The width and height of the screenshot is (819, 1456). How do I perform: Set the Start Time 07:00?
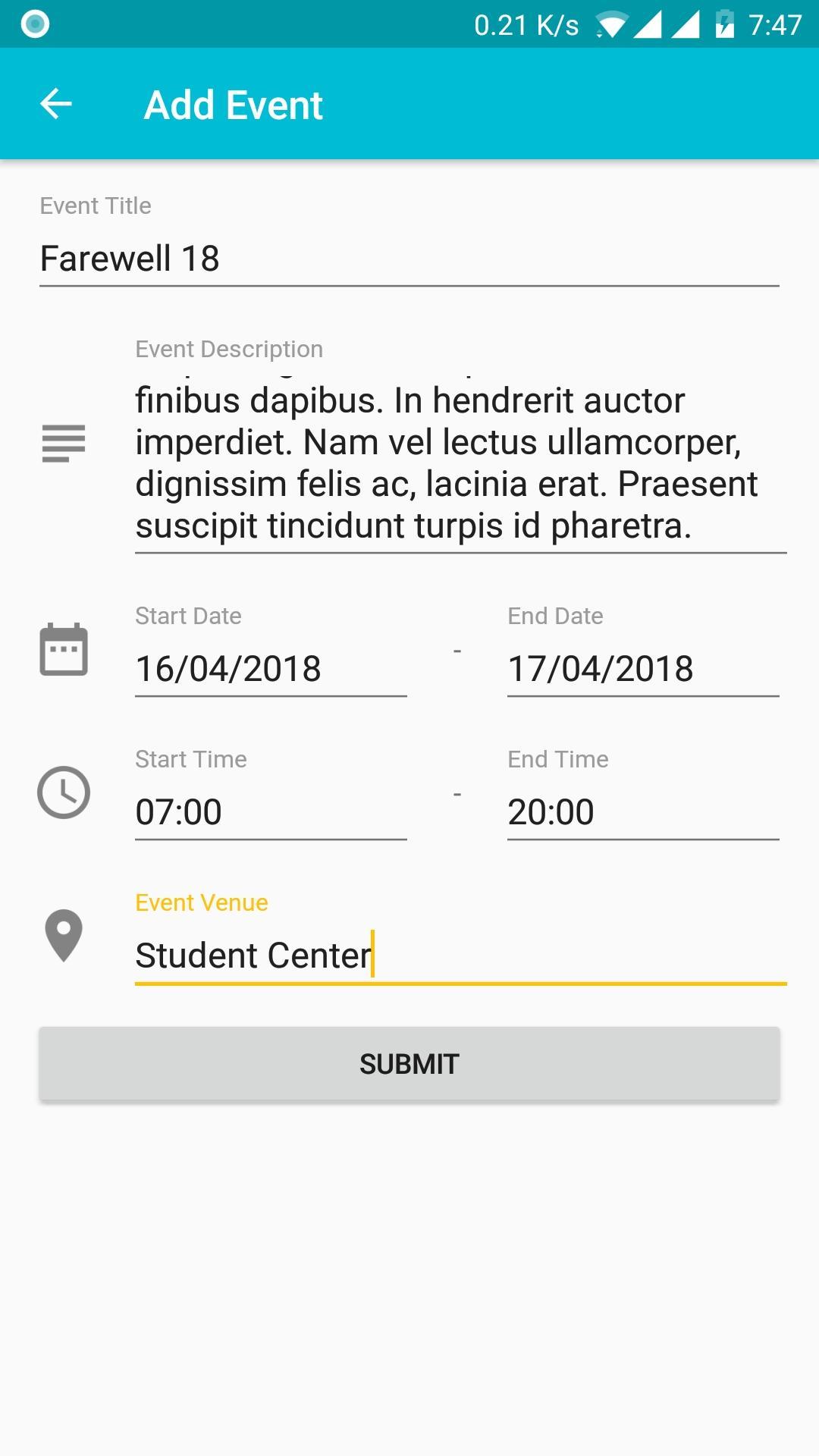click(x=270, y=811)
